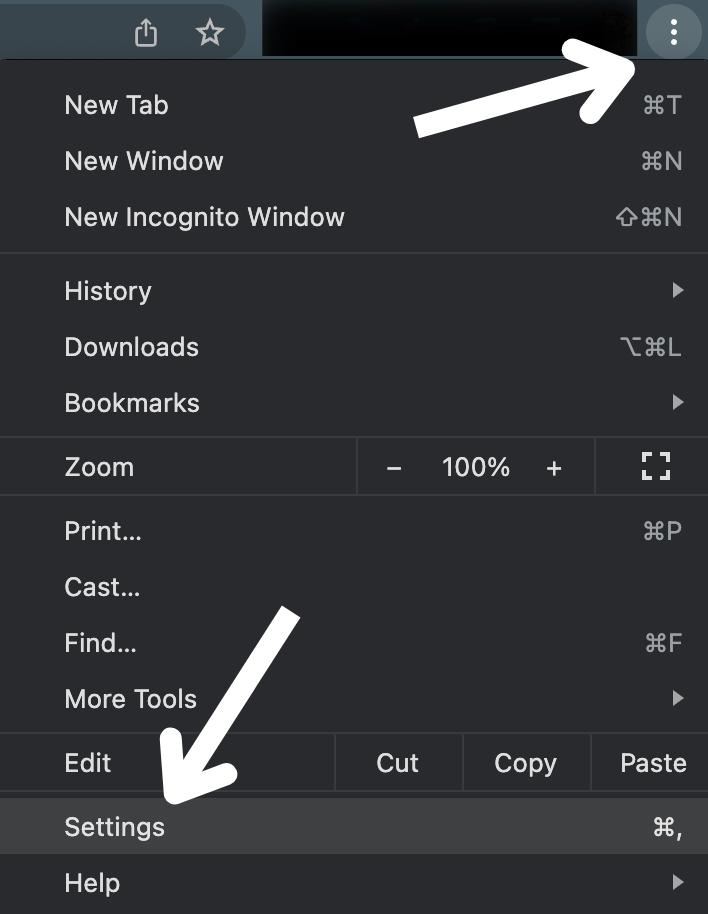Increase zoom with the plus button

coord(554,467)
